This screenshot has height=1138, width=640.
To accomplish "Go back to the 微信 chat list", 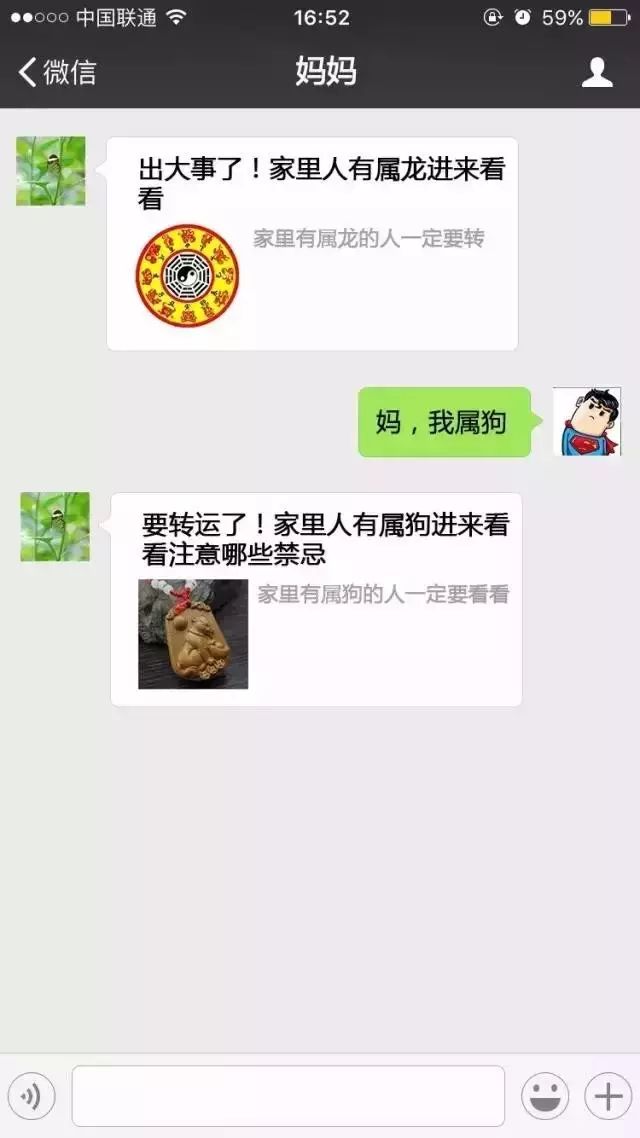I will click(57, 72).
